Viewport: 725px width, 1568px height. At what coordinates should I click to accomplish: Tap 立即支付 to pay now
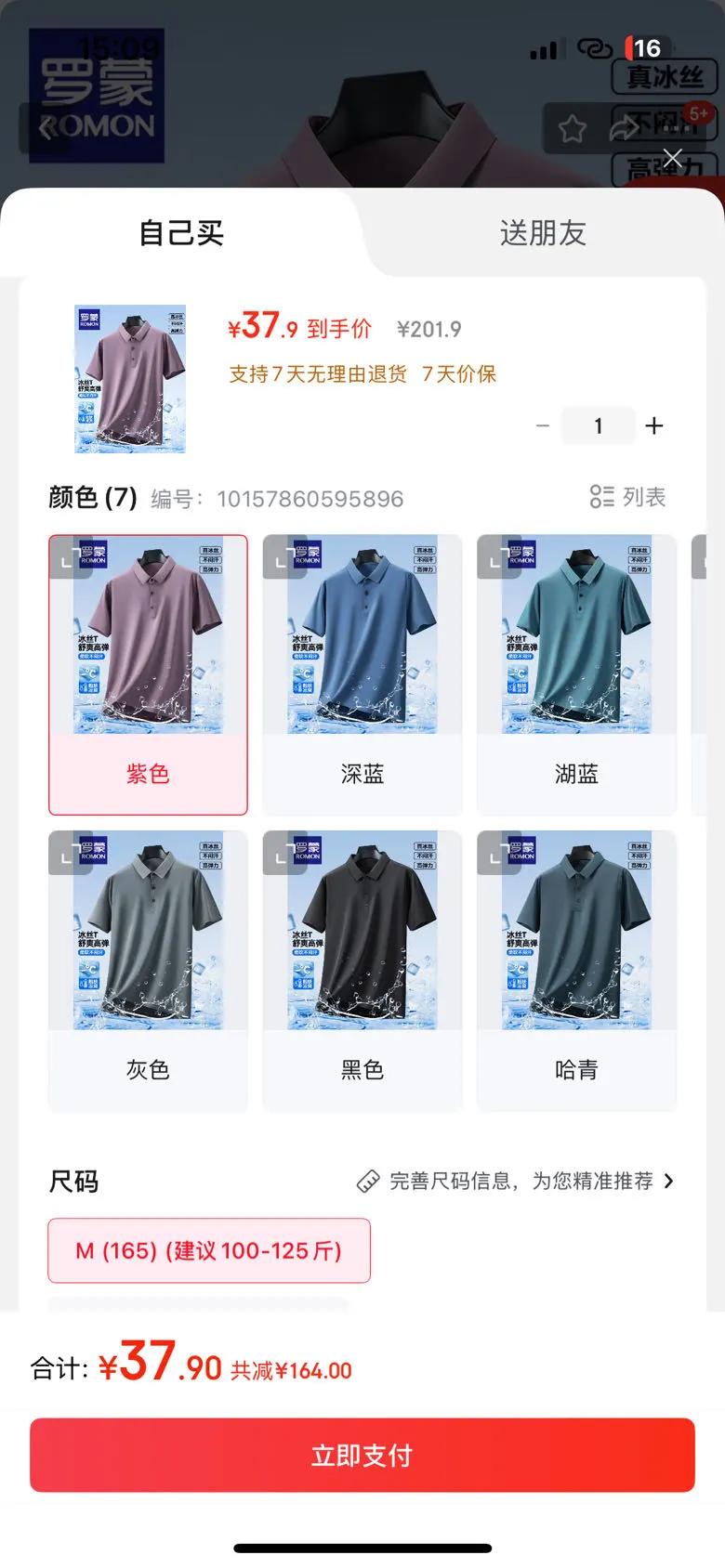pos(362,1455)
